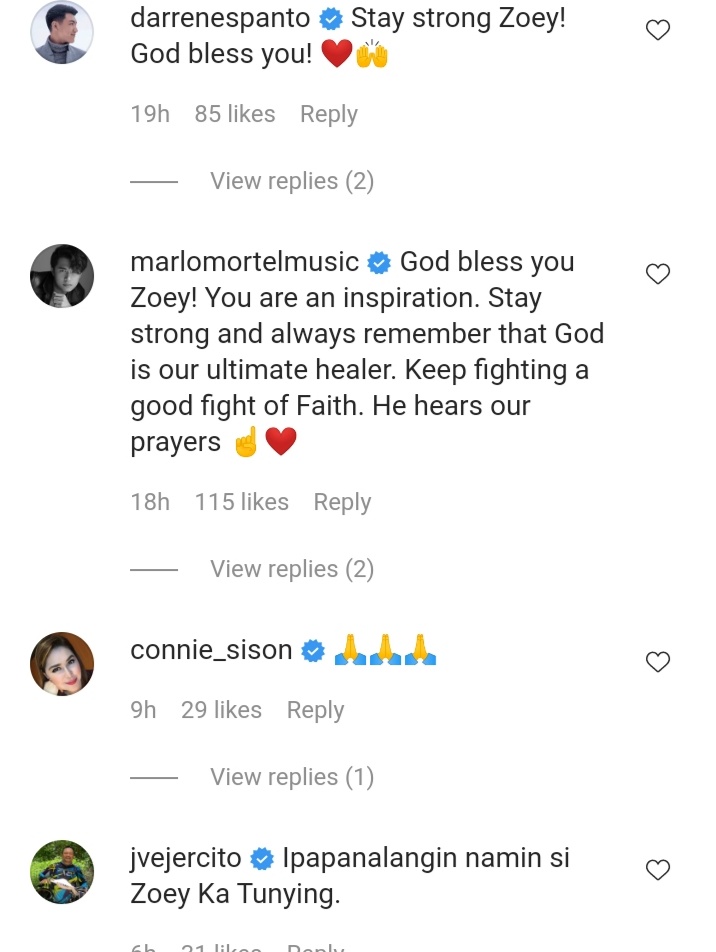716x952 pixels.
Task: Open darrenespanto's profile picture
Action: [62, 32]
